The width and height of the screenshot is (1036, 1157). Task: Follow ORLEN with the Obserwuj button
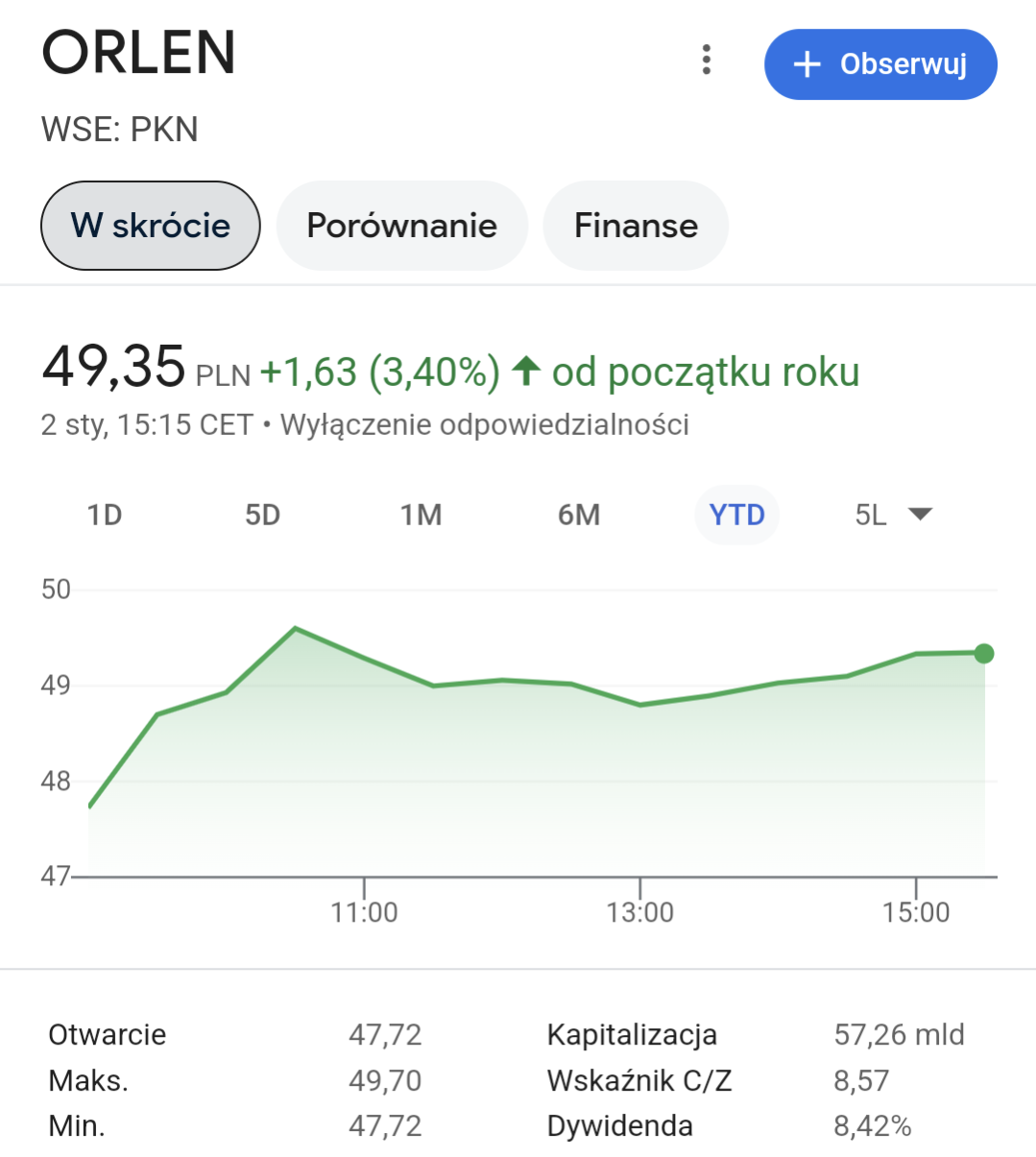coord(880,64)
